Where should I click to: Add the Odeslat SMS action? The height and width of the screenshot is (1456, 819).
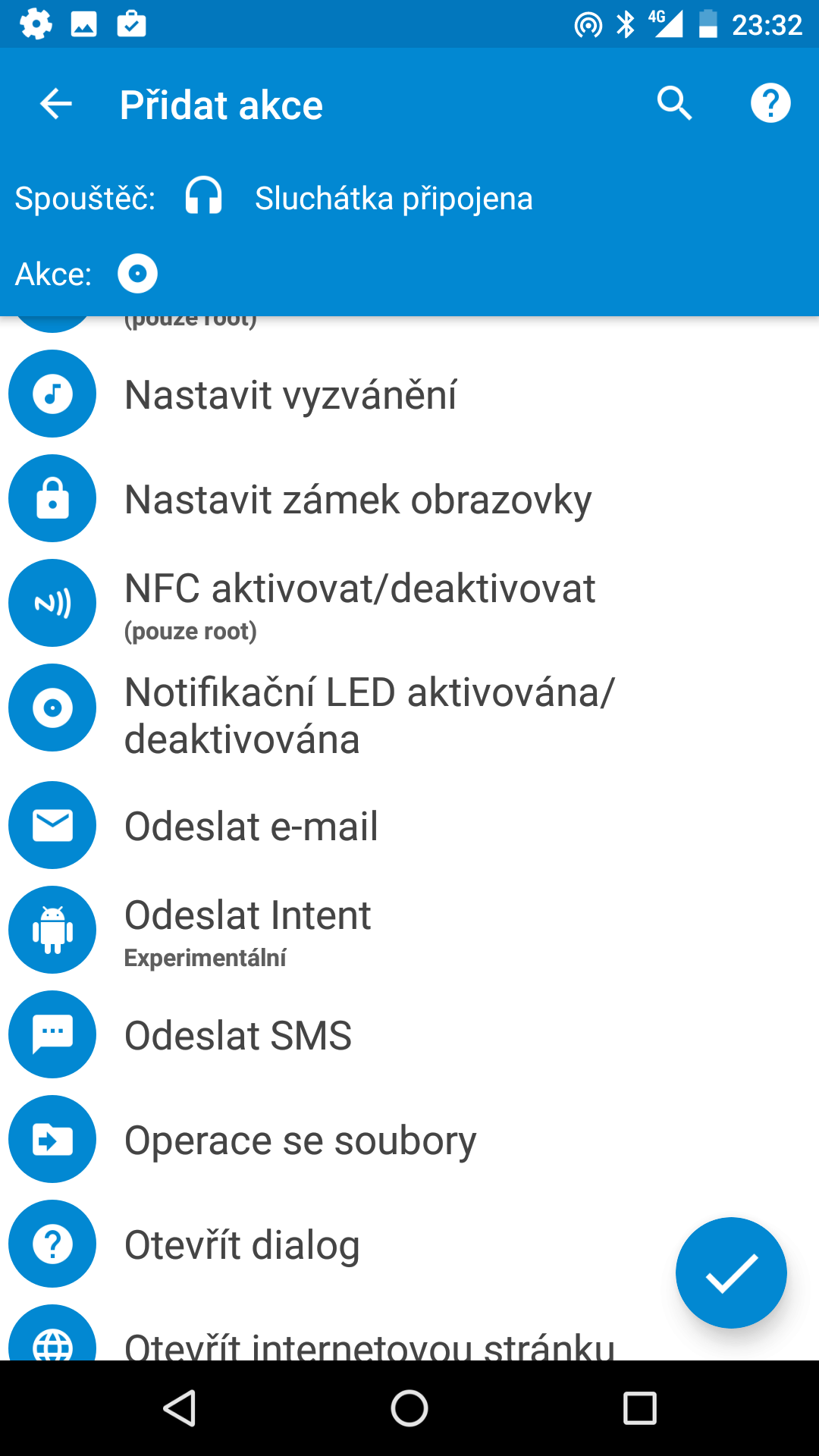point(409,1035)
